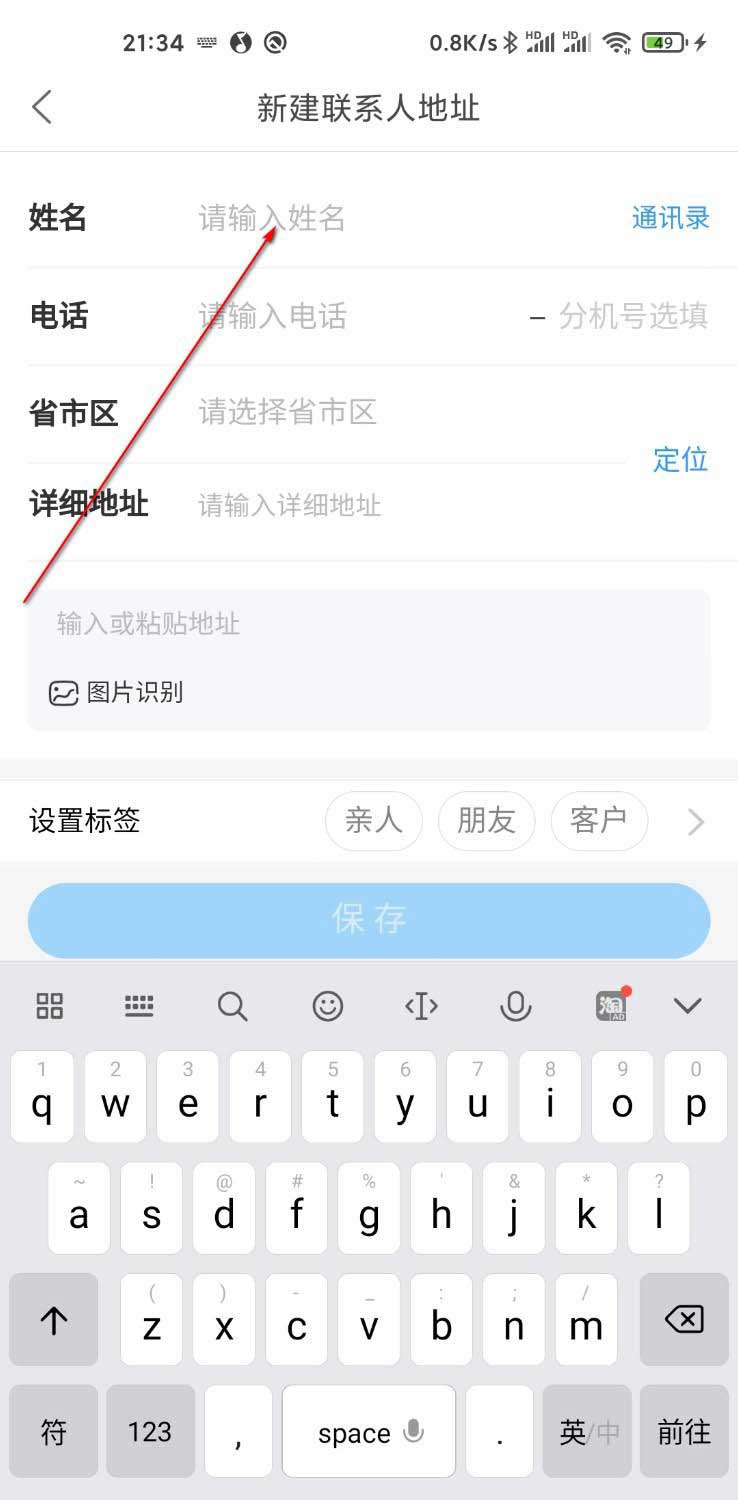Open 通讯录 to pick a contact

(670, 218)
